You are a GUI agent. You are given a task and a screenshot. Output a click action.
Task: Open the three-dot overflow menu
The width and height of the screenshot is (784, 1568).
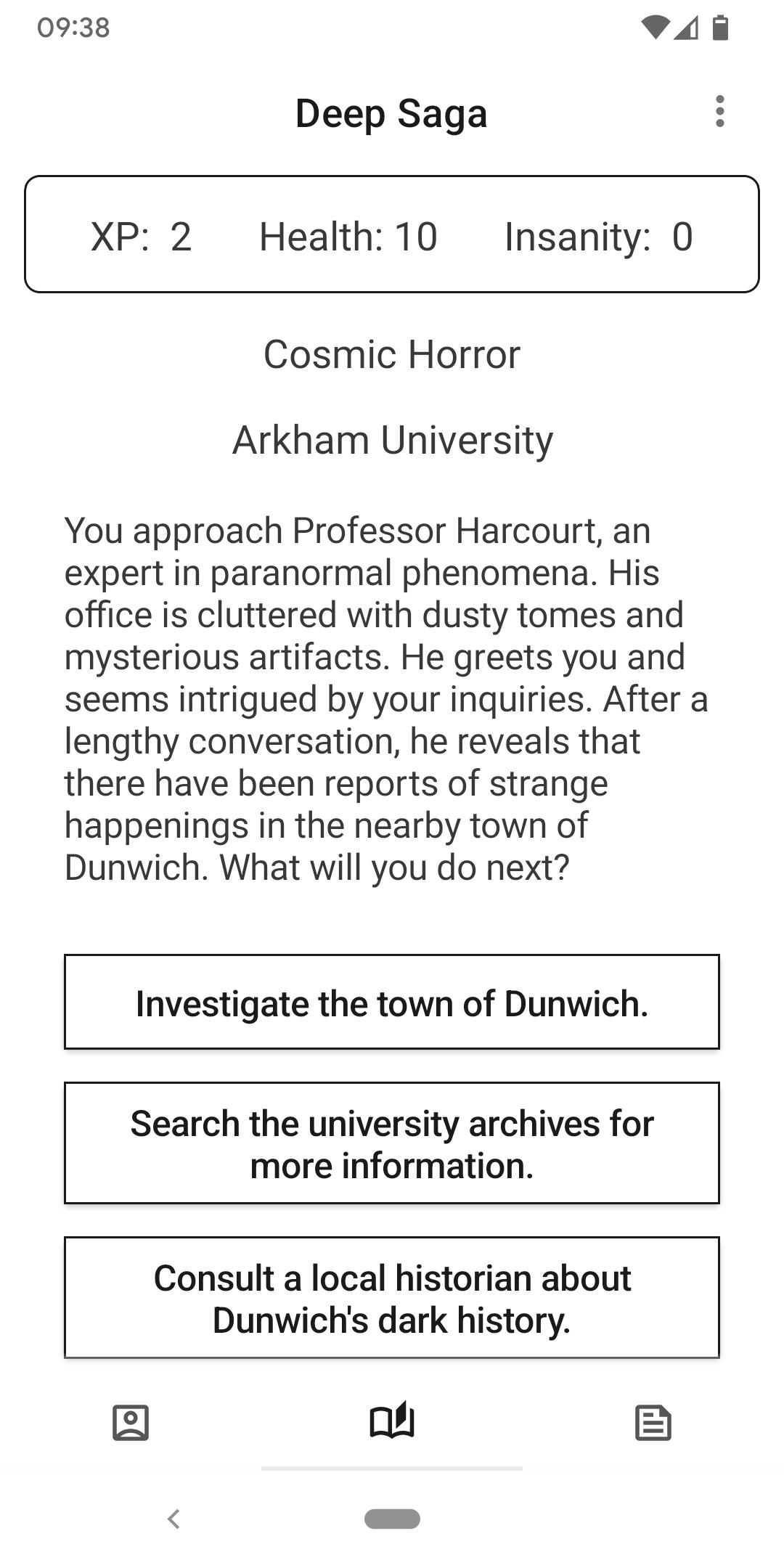(719, 112)
